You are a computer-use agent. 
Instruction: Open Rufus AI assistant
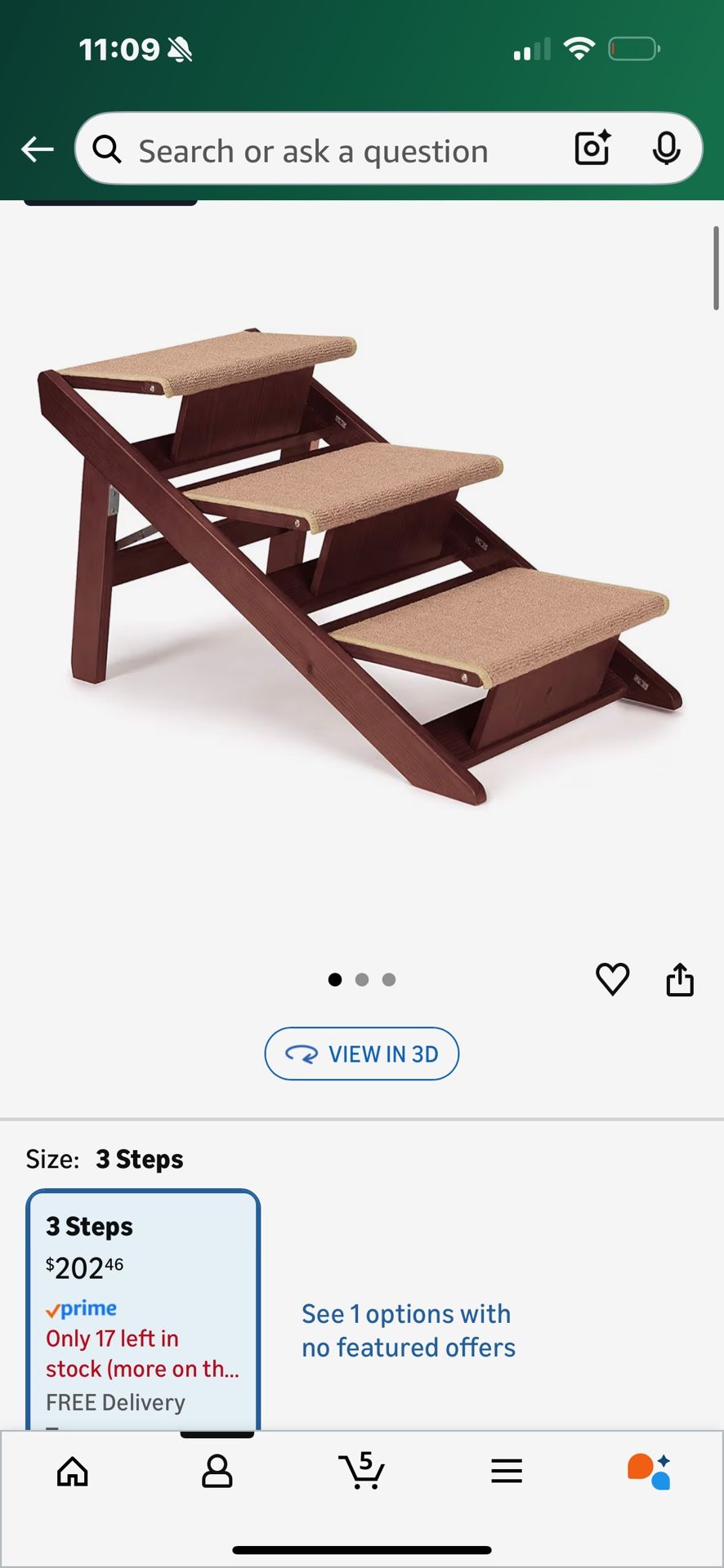(651, 1470)
